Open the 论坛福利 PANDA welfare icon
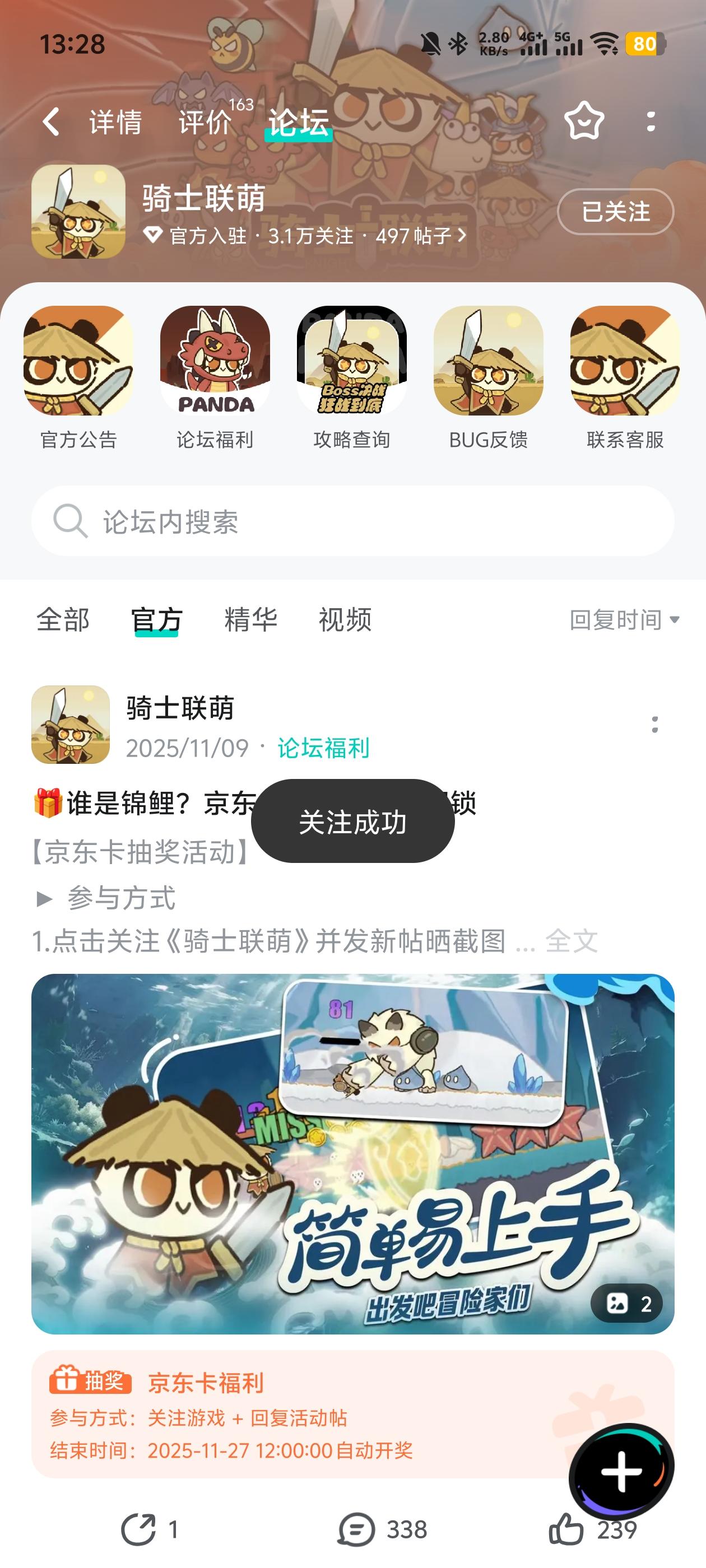This screenshot has height=1568, width=706. click(216, 365)
